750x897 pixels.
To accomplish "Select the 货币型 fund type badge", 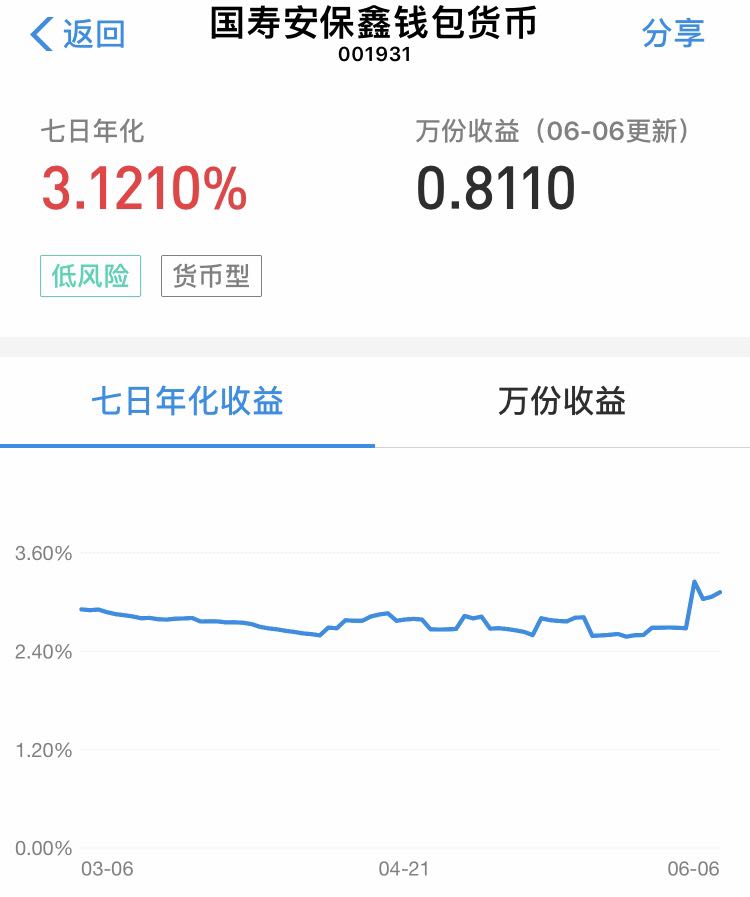I will click(x=211, y=275).
